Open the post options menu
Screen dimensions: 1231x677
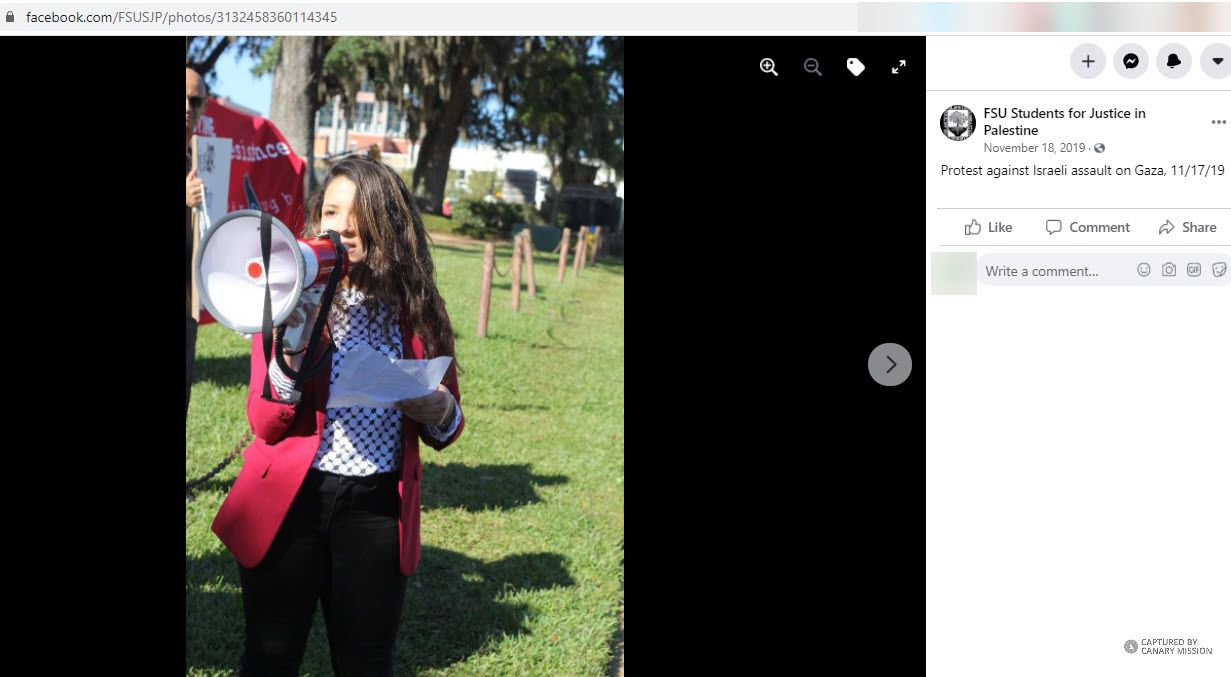coord(1217,122)
